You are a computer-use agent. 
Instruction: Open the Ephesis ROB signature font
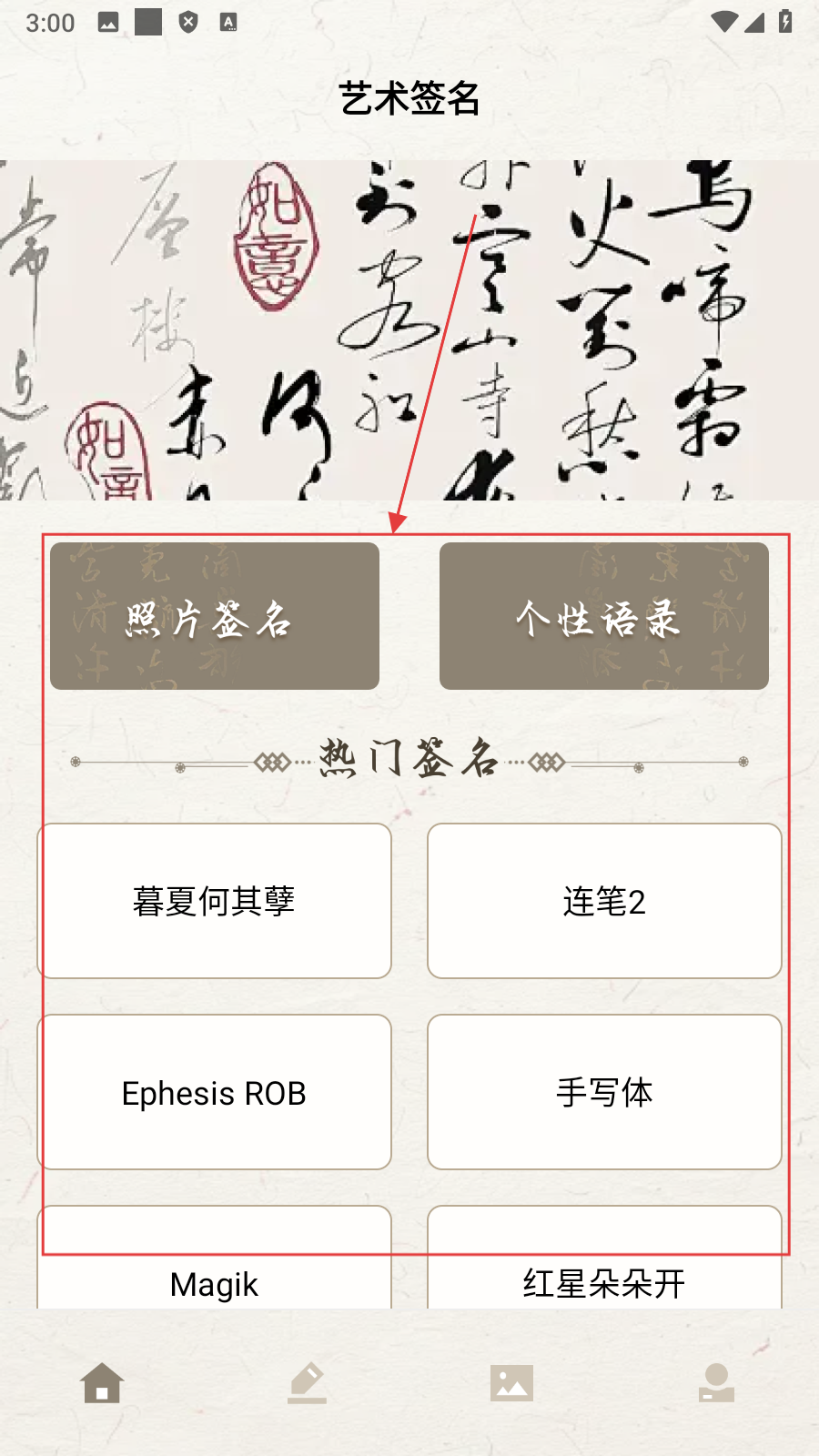click(214, 1092)
